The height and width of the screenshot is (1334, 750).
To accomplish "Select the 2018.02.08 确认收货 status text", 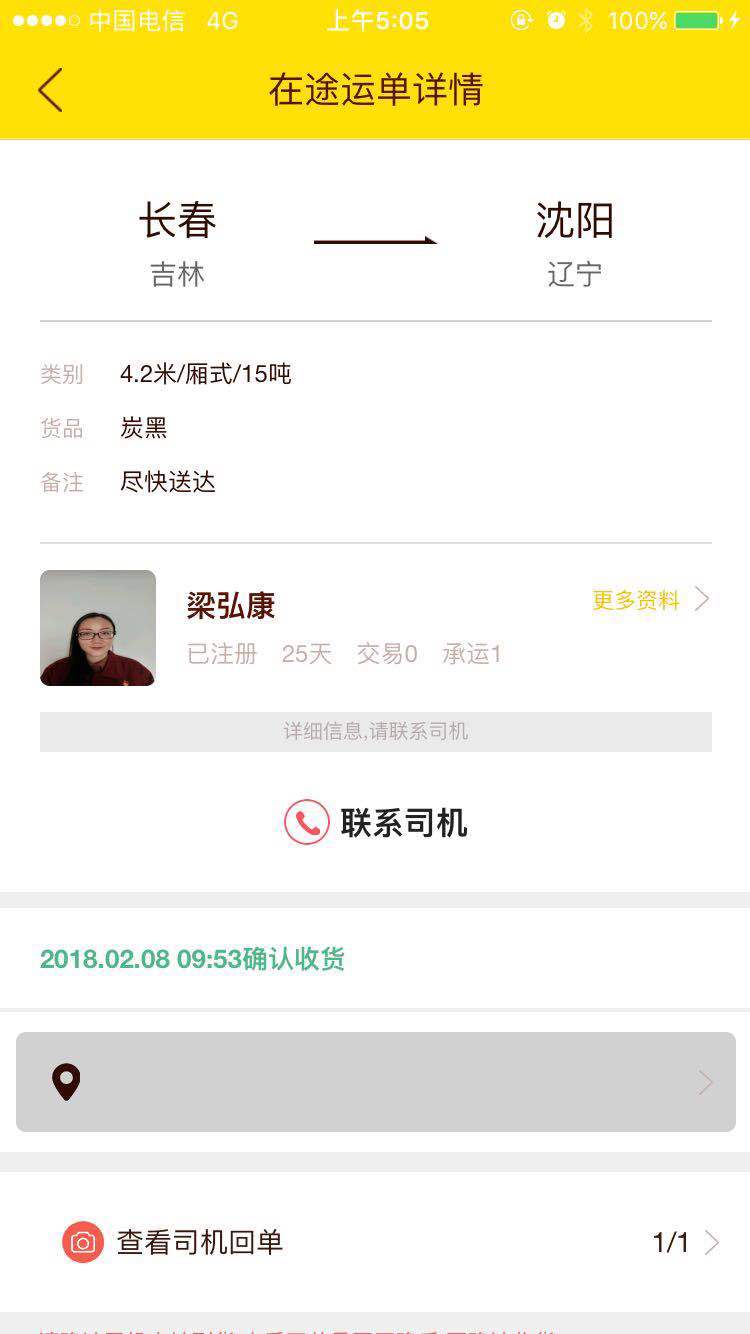I will tap(192, 958).
